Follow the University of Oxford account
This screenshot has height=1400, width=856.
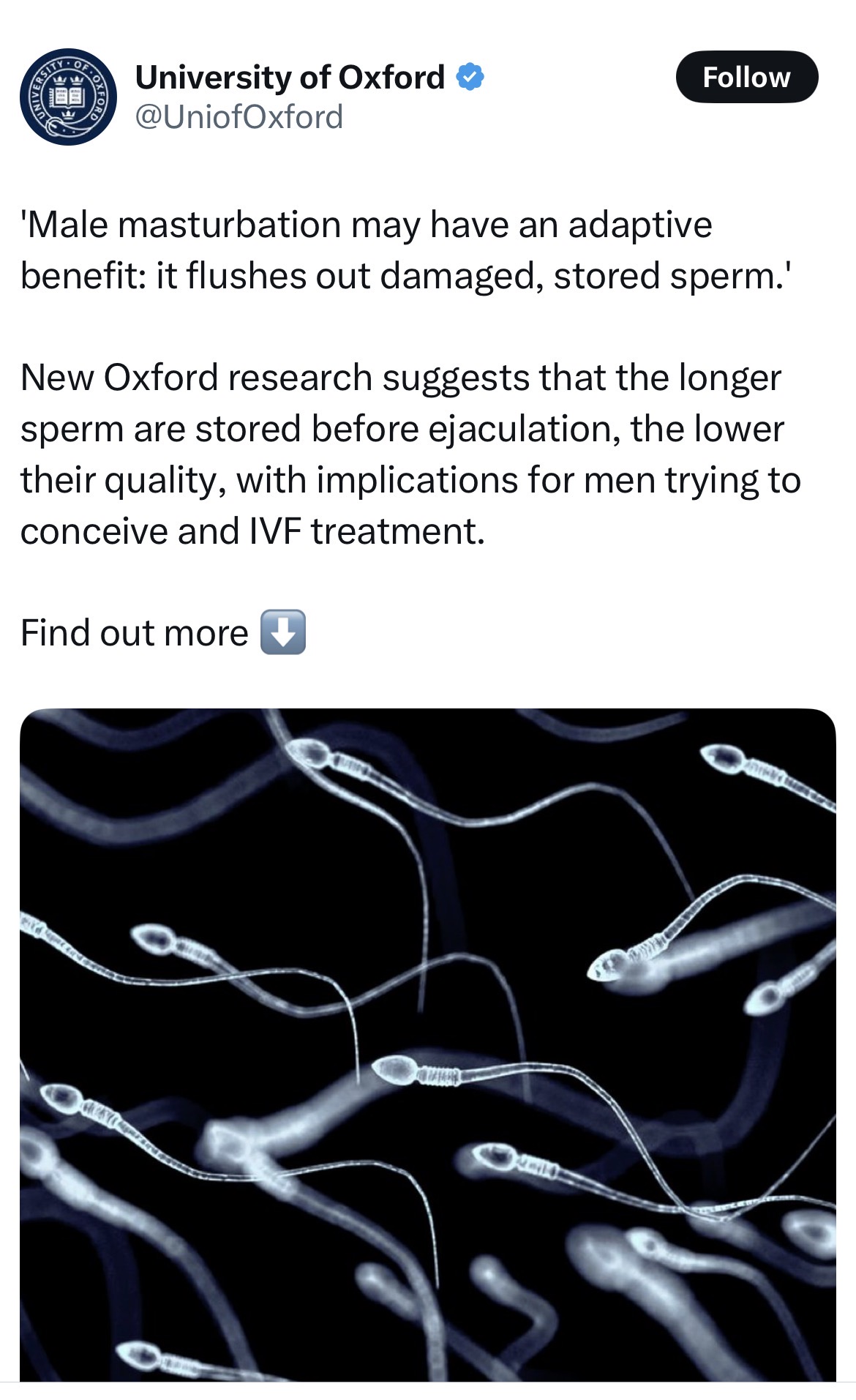[746, 77]
